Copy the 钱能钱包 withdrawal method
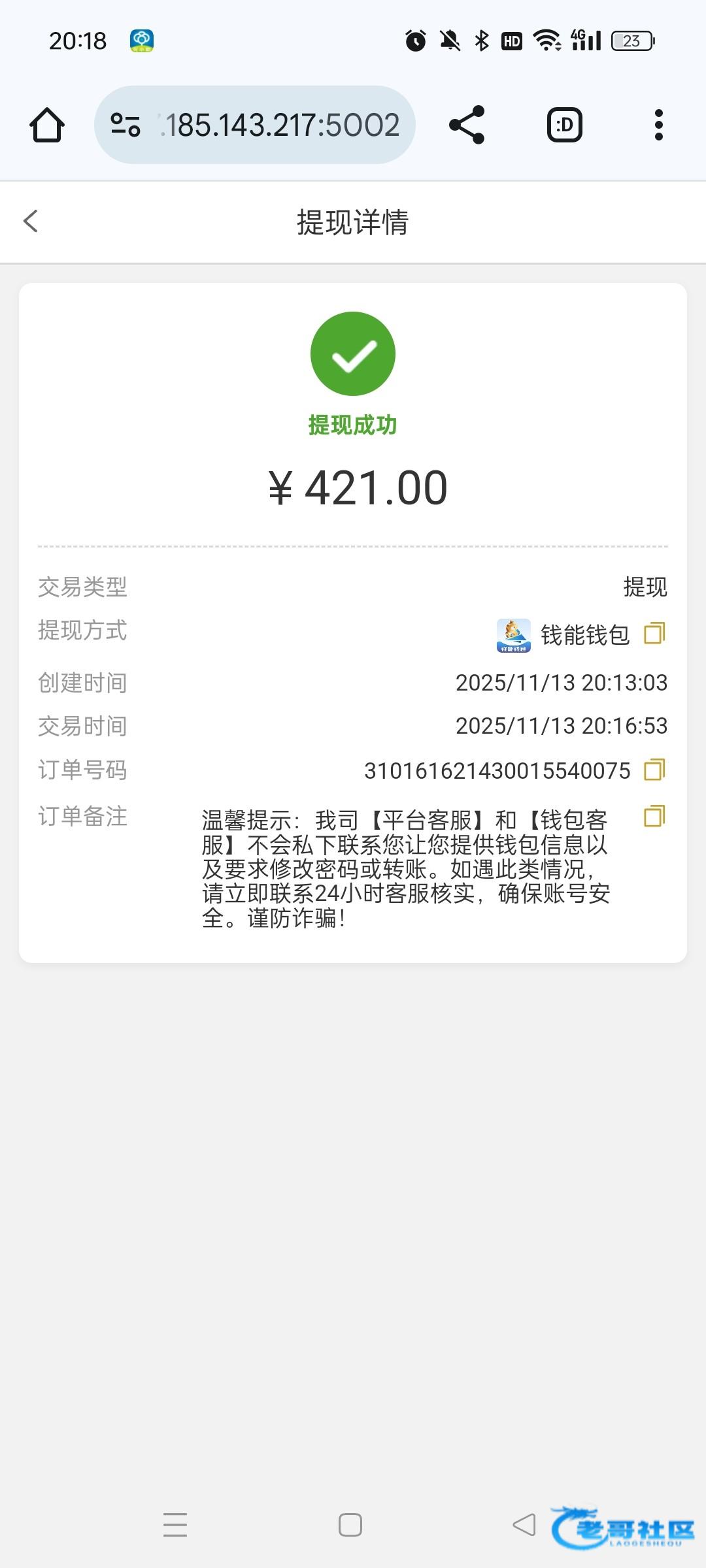706x1568 pixels. (654, 633)
